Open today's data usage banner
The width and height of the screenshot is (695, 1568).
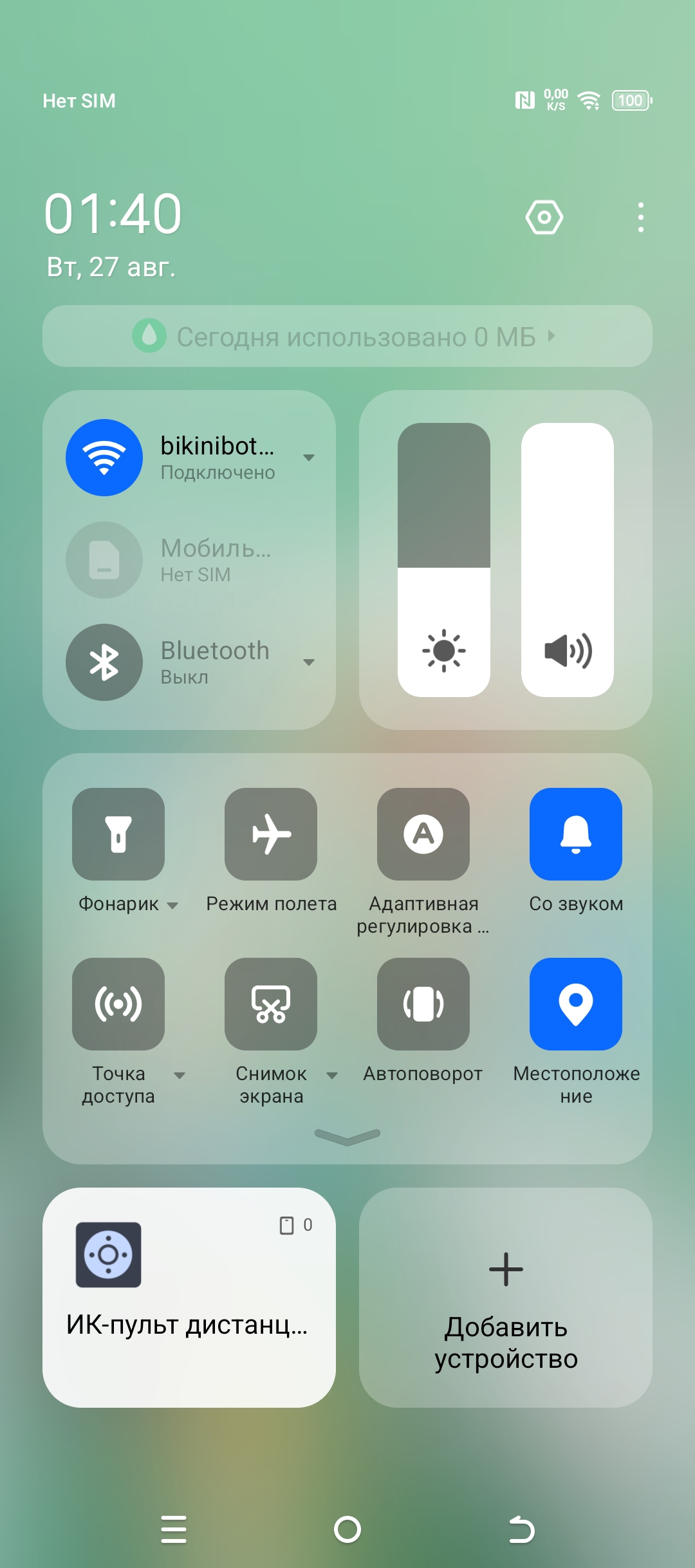coord(347,337)
